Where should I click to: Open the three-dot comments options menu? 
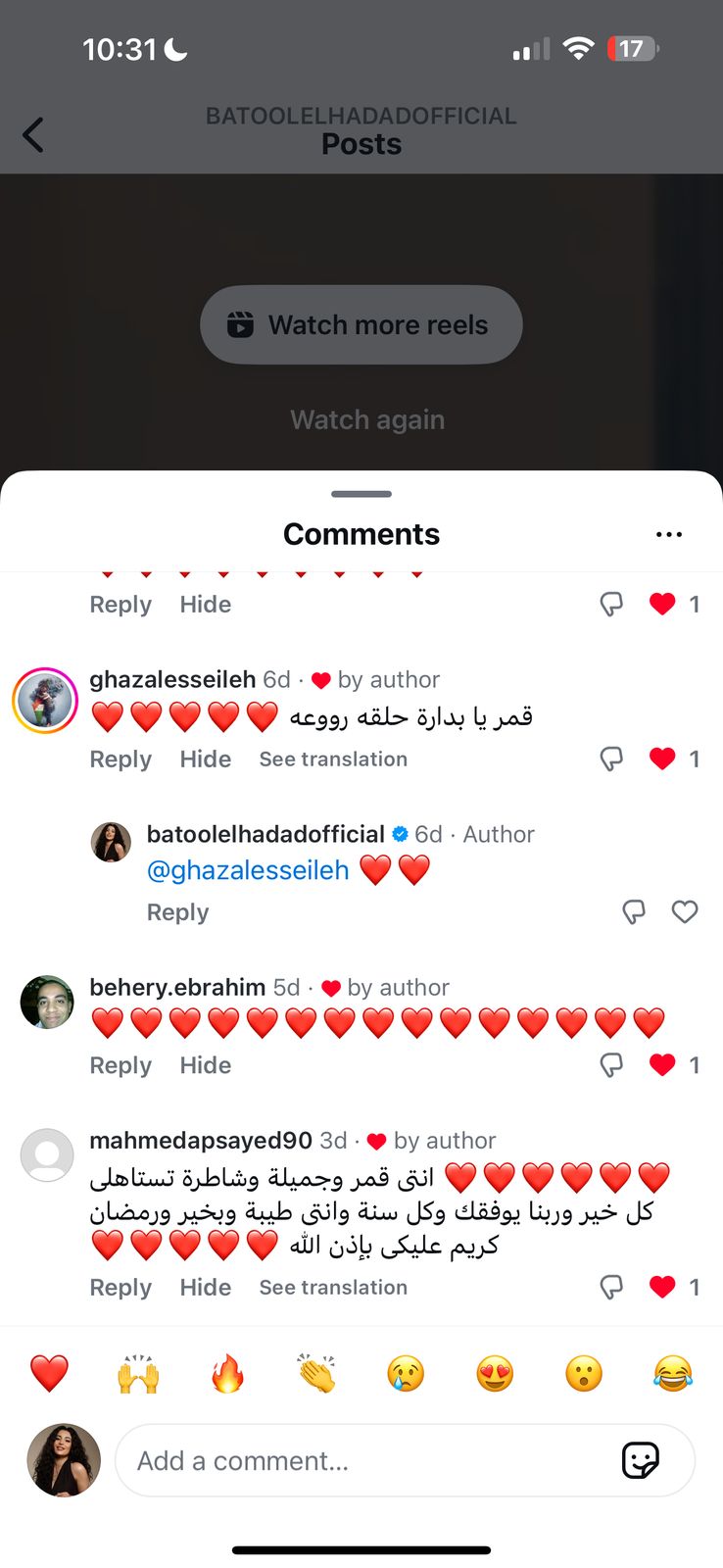pos(668,534)
